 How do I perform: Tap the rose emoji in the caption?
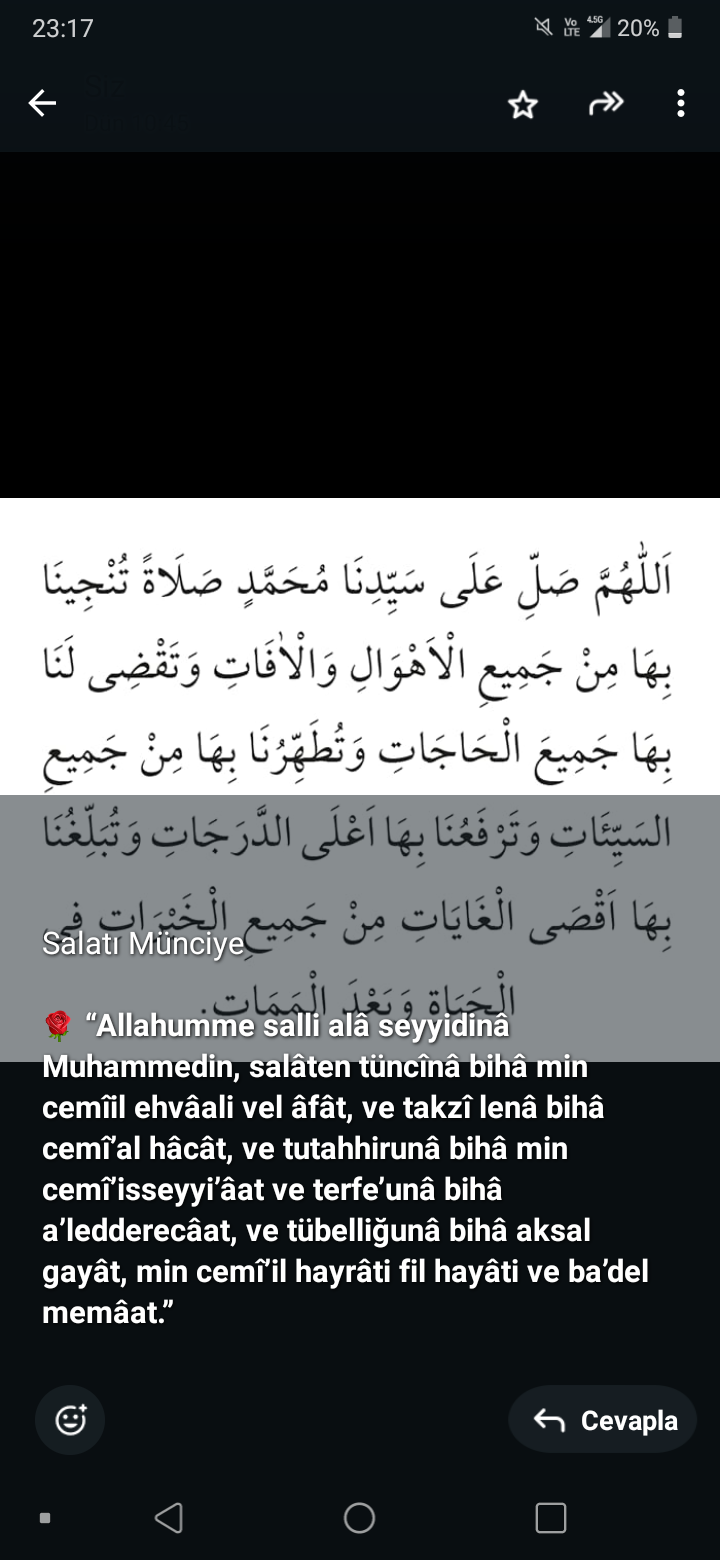click(x=60, y=1024)
